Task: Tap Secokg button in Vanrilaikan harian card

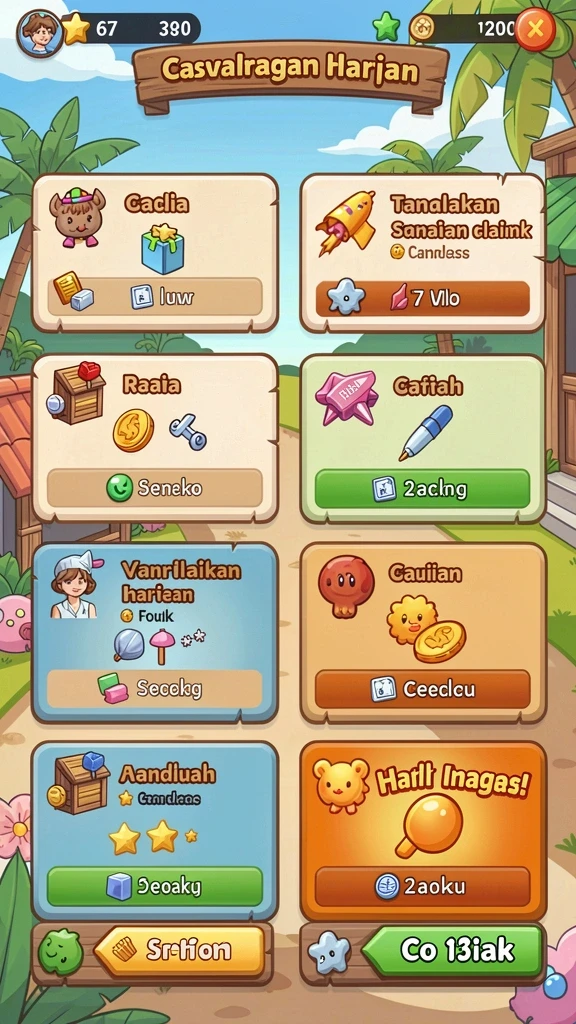Action: [155, 688]
